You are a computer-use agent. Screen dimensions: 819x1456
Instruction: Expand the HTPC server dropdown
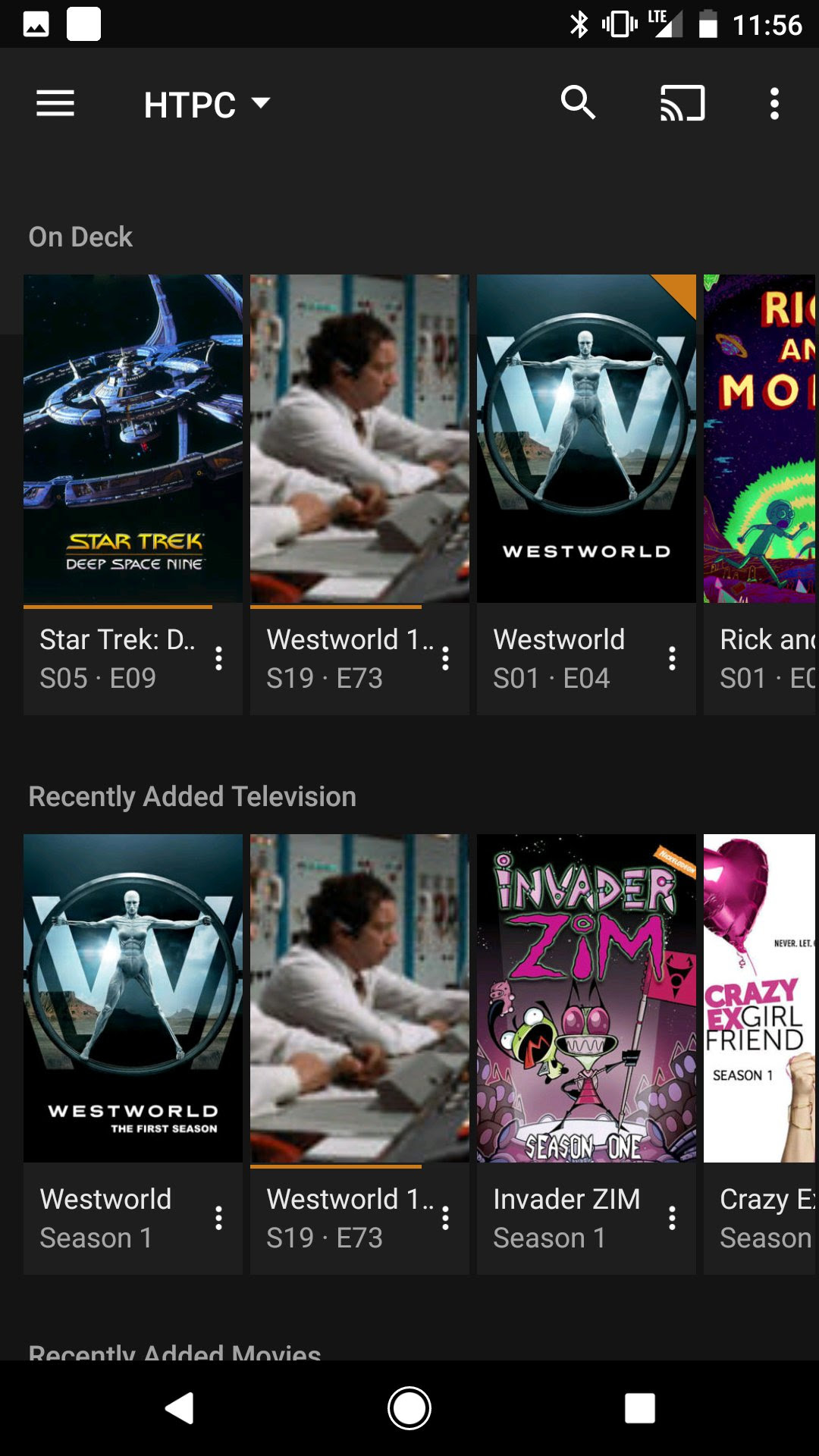click(206, 104)
